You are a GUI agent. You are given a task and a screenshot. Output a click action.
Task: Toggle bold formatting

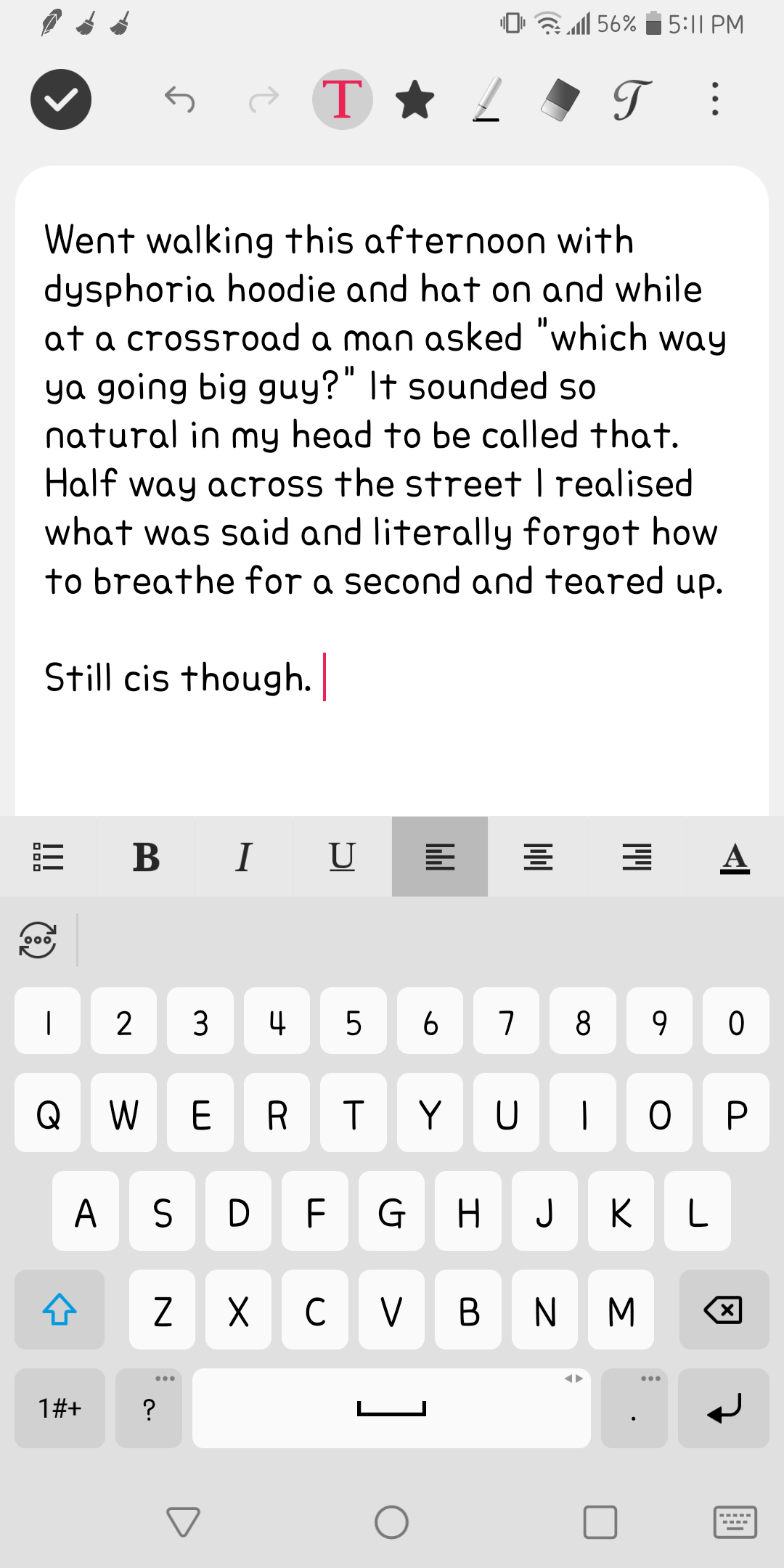pyautogui.click(x=146, y=857)
